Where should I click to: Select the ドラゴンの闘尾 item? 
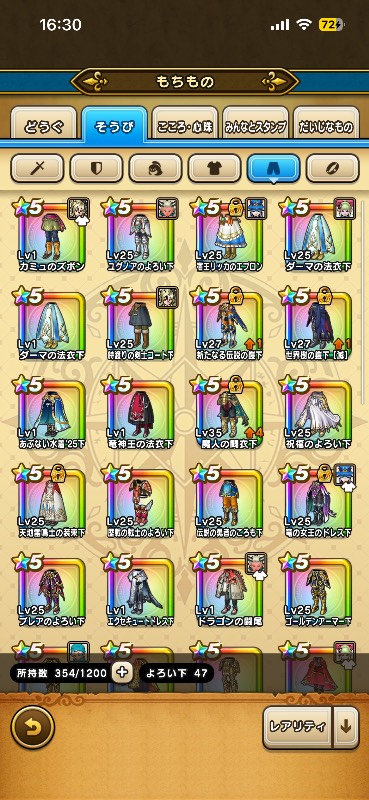(228, 592)
